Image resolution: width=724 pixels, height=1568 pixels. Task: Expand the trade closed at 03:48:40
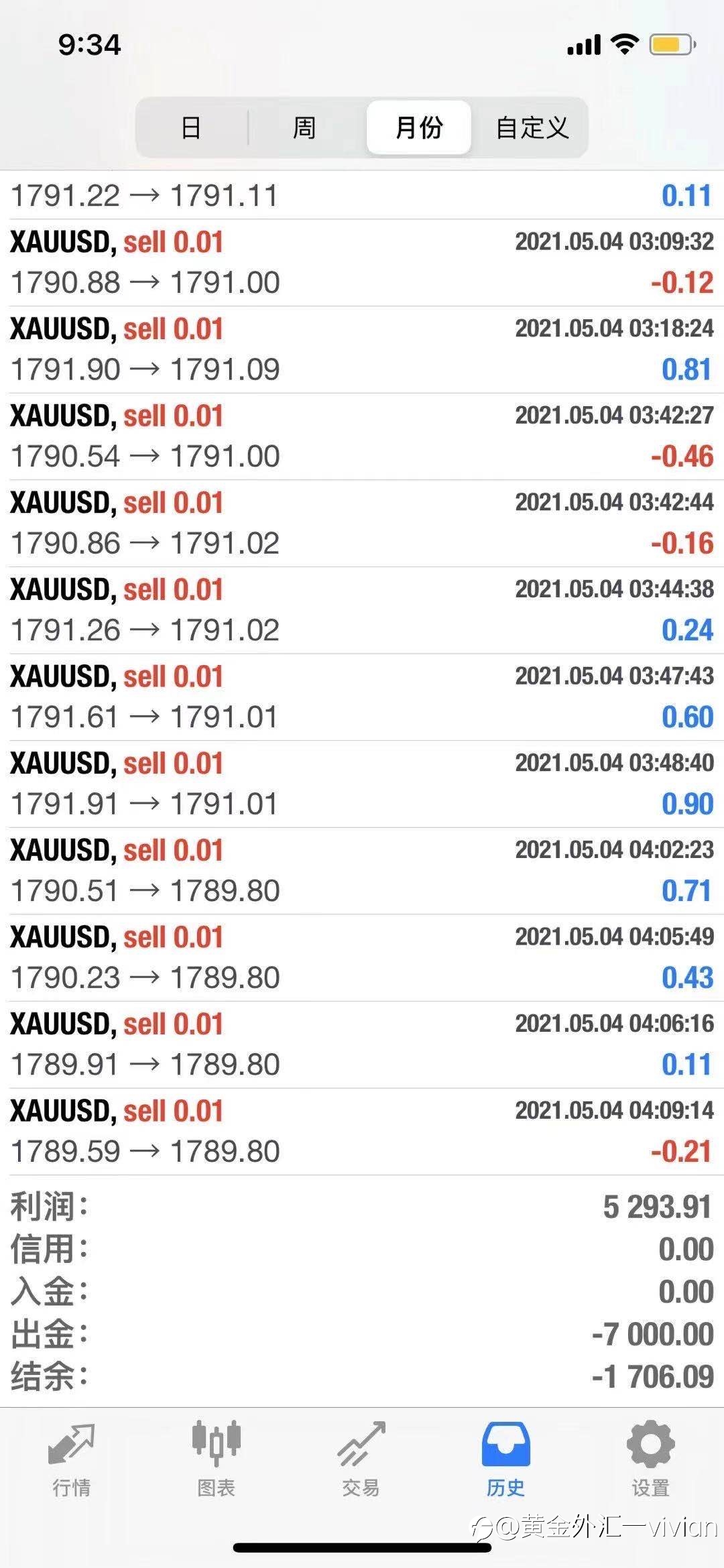pos(362,784)
